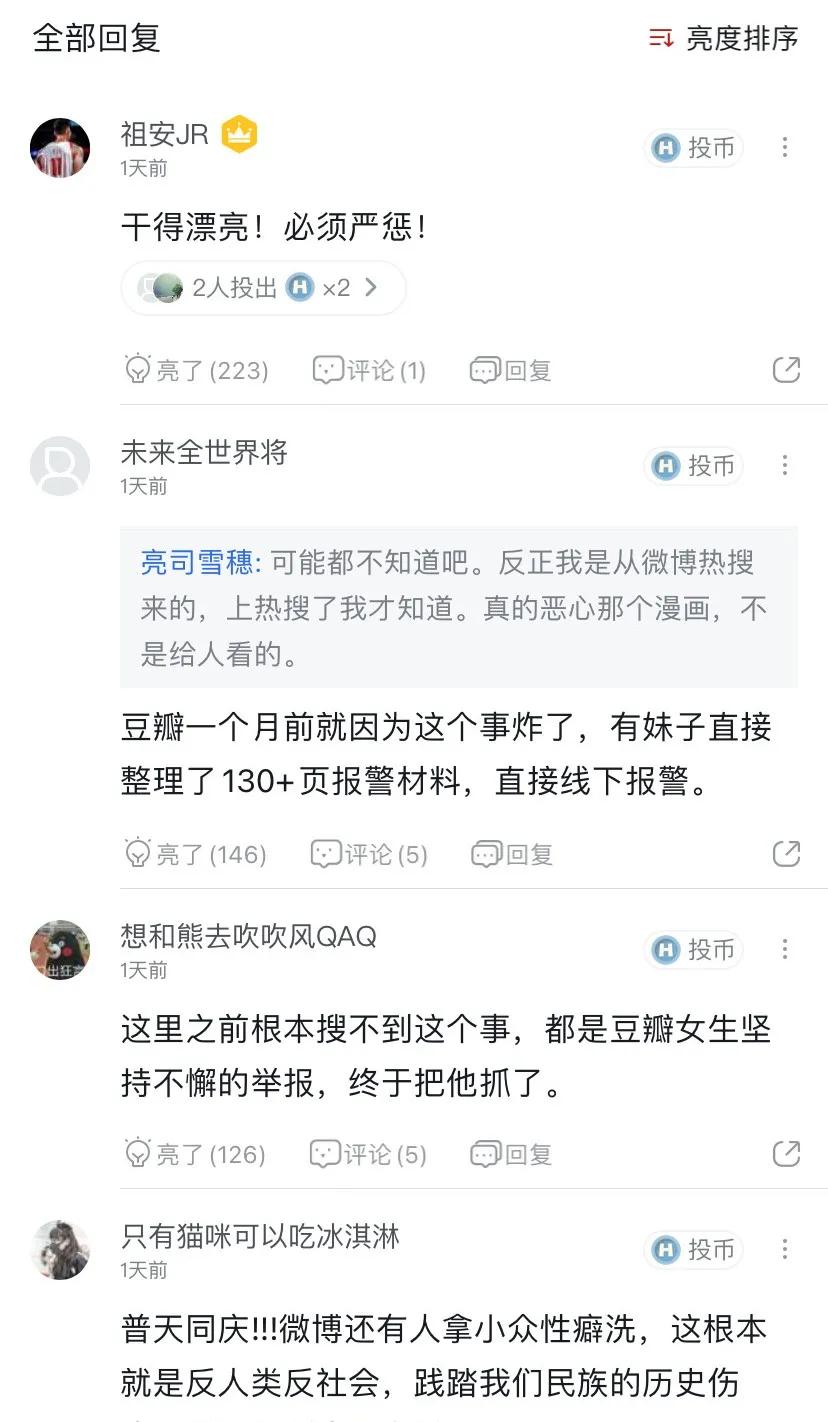Toggle the coin 投币 on the first comment
Viewport: 828px width, 1422px height.
[x=693, y=148]
